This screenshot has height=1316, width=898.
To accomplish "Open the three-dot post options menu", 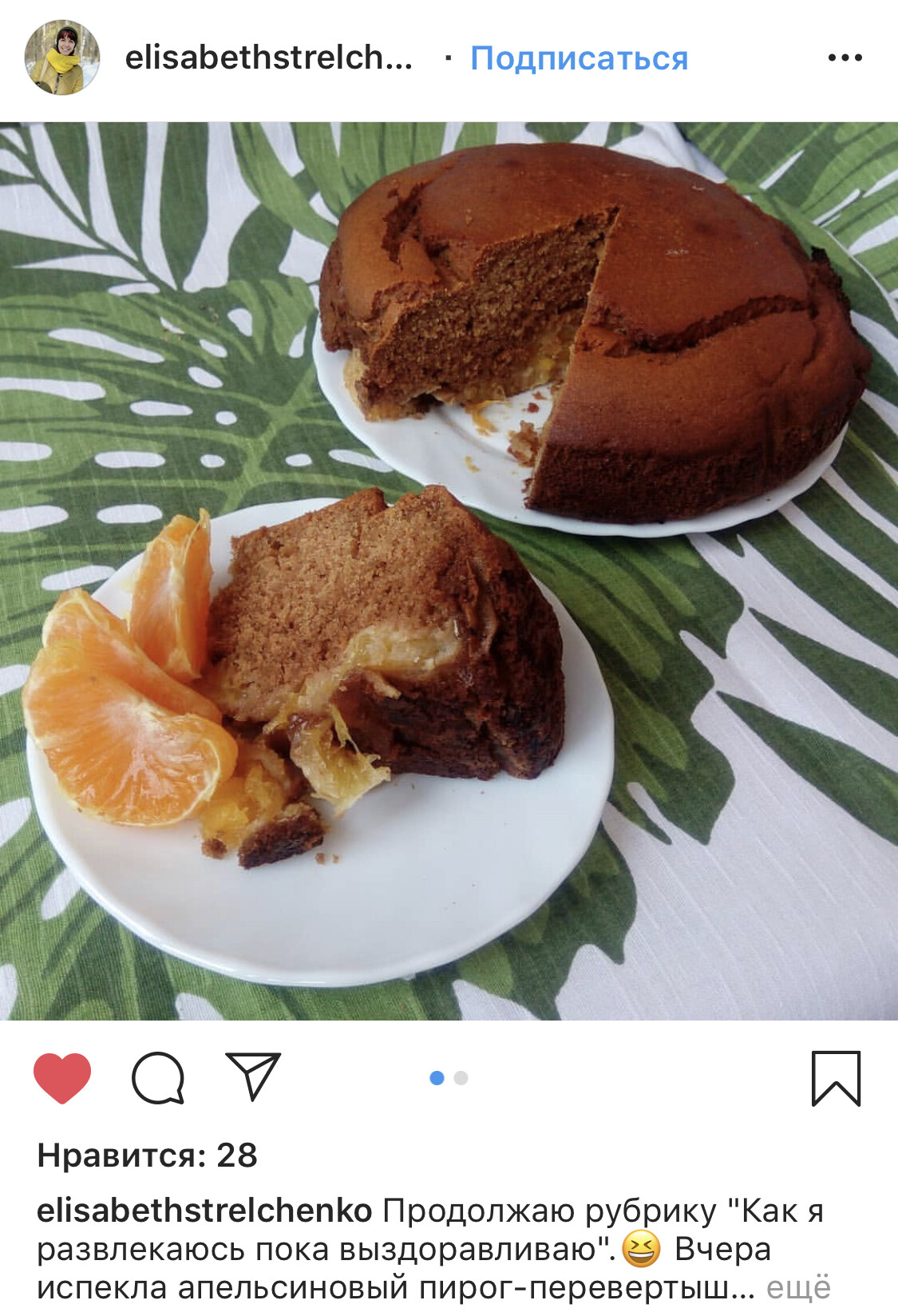I will pyautogui.click(x=845, y=57).
